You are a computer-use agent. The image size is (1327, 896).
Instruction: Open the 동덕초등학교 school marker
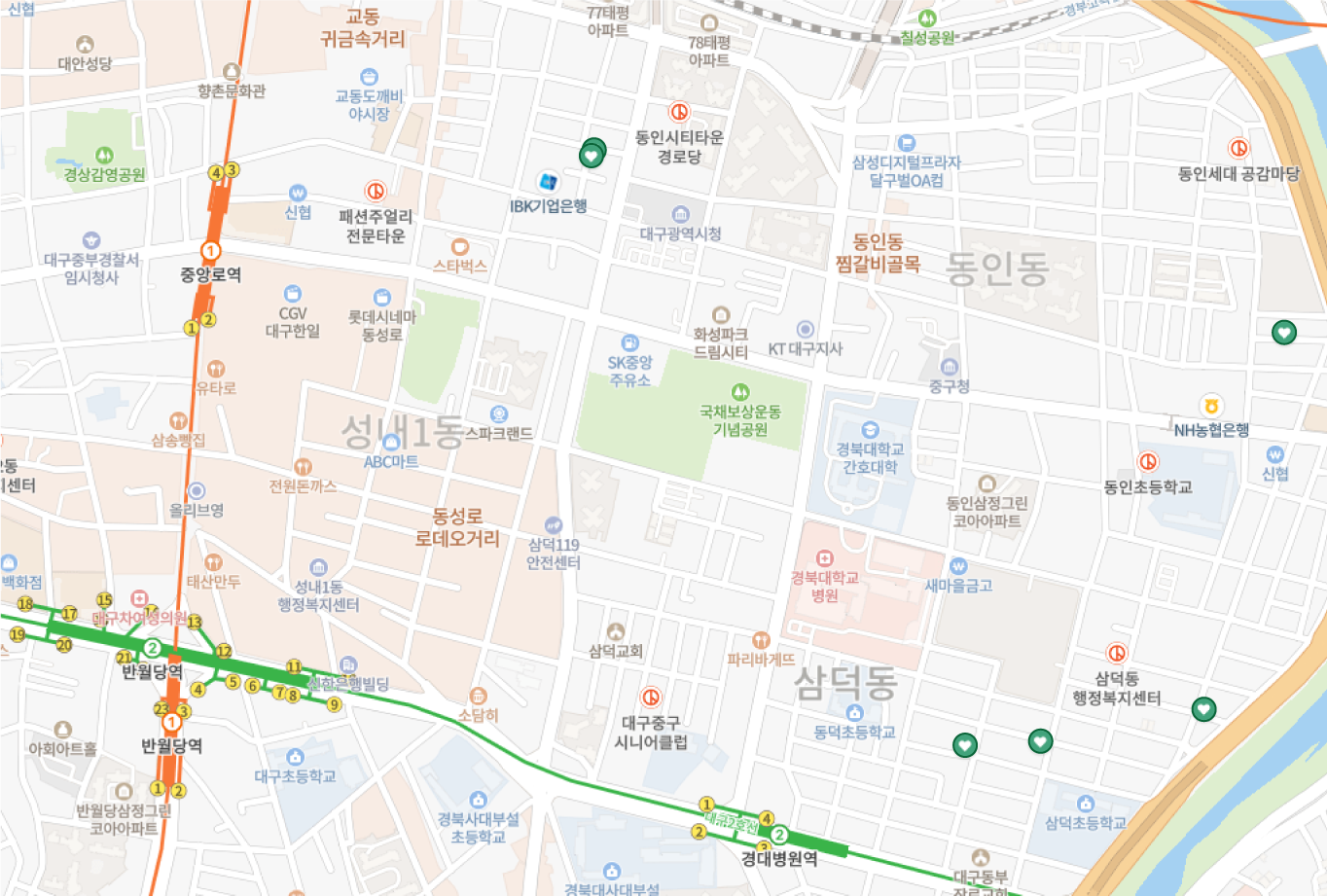[x=854, y=713]
